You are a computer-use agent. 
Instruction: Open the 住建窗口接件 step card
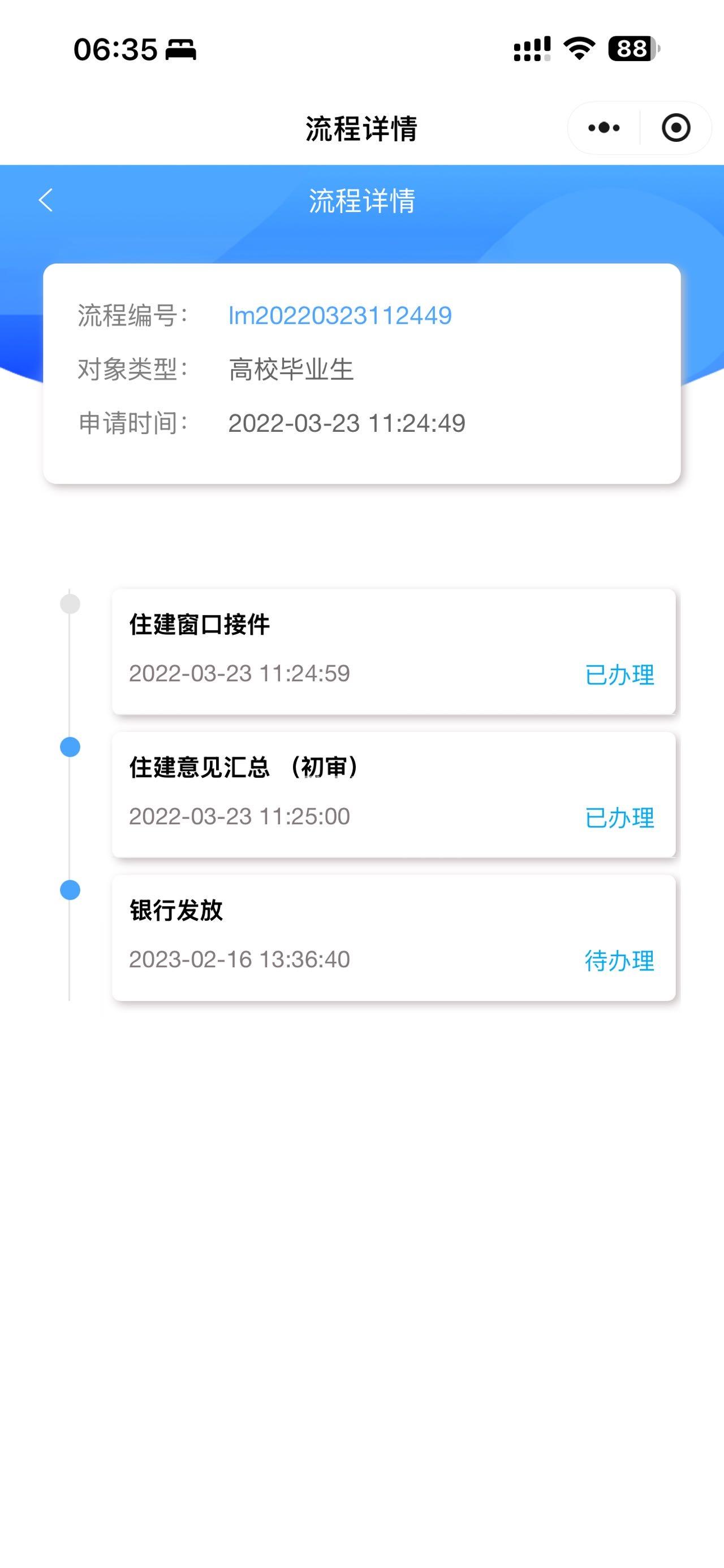(x=393, y=651)
